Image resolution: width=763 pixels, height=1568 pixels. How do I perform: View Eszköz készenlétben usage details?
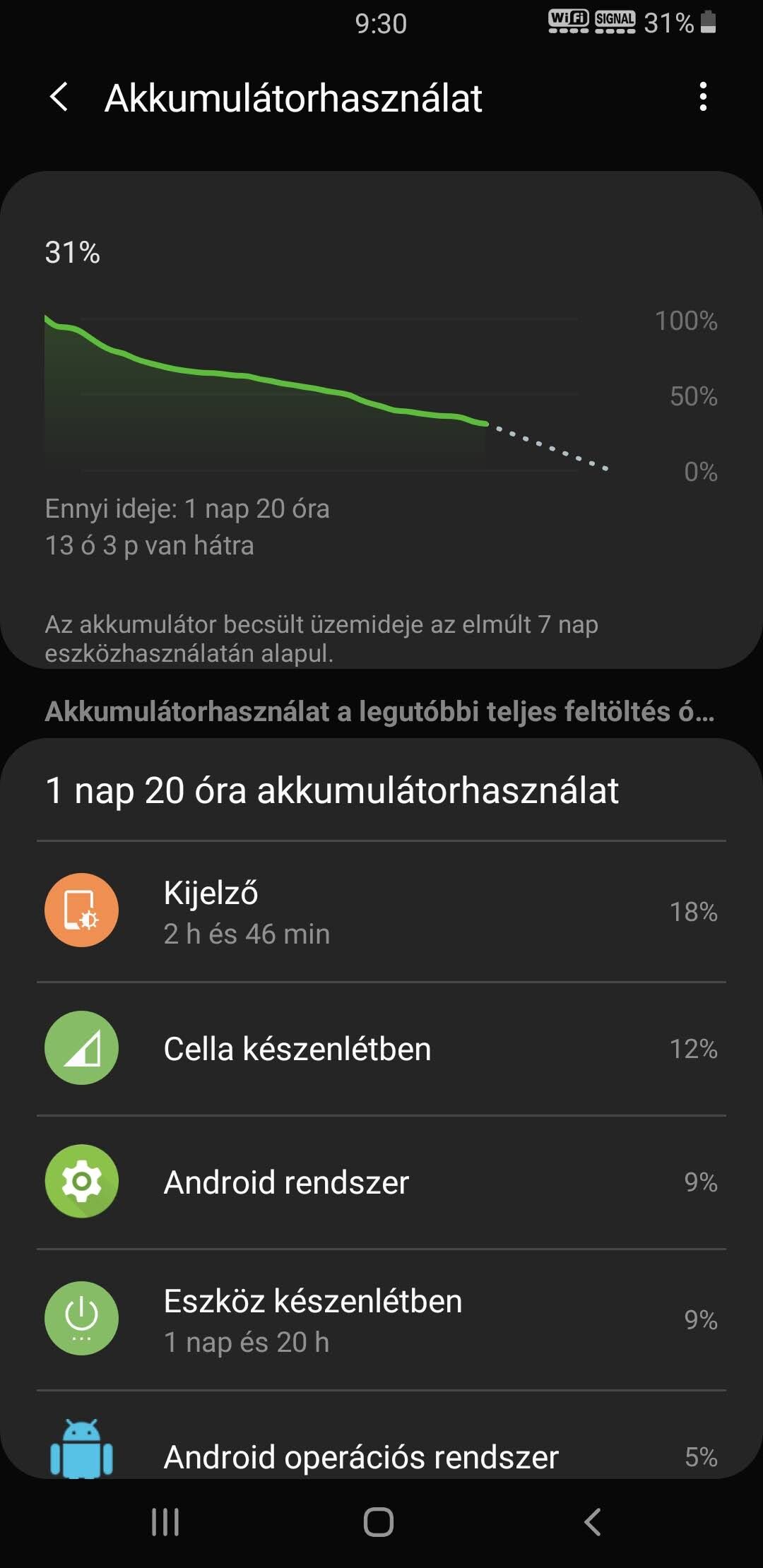(x=381, y=1319)
